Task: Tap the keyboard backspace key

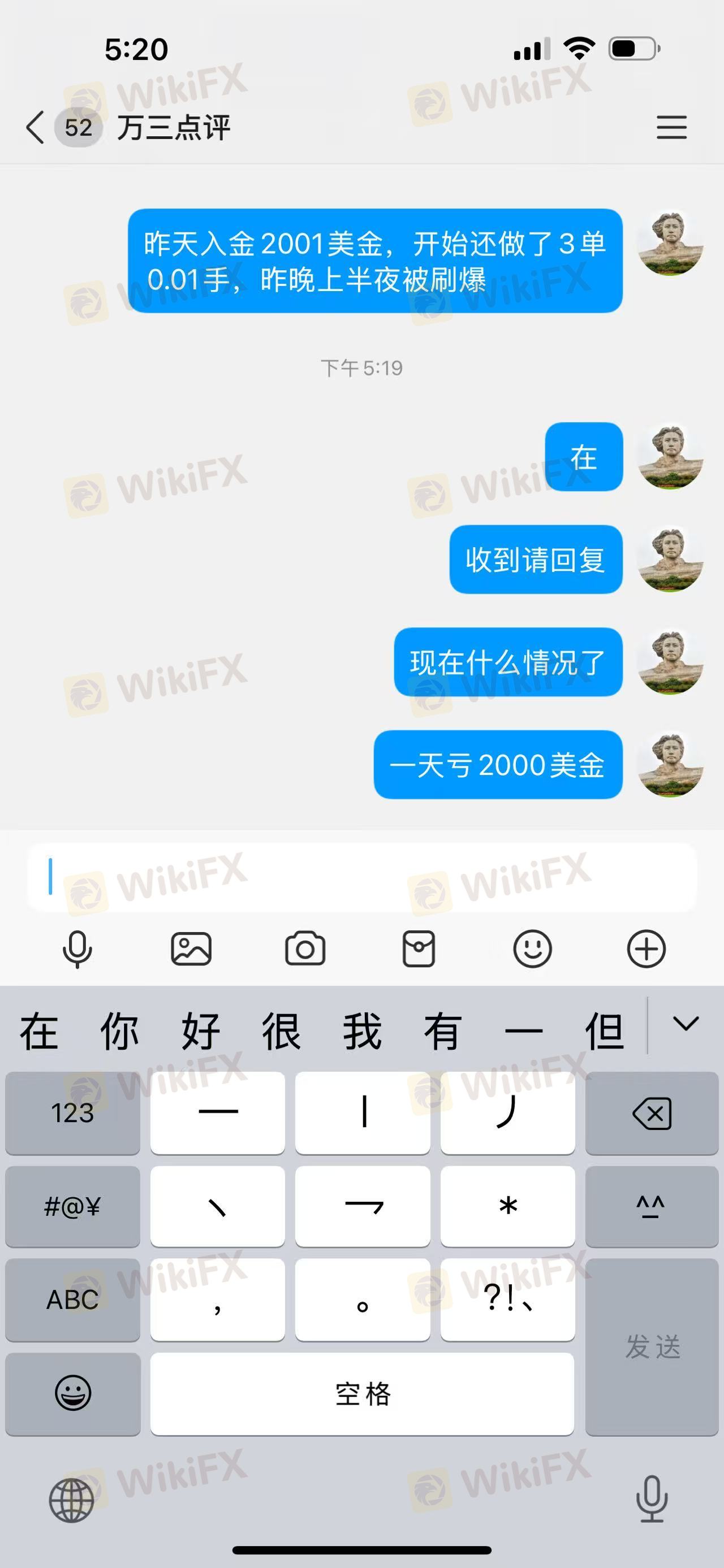Action: coord(652,1114)
